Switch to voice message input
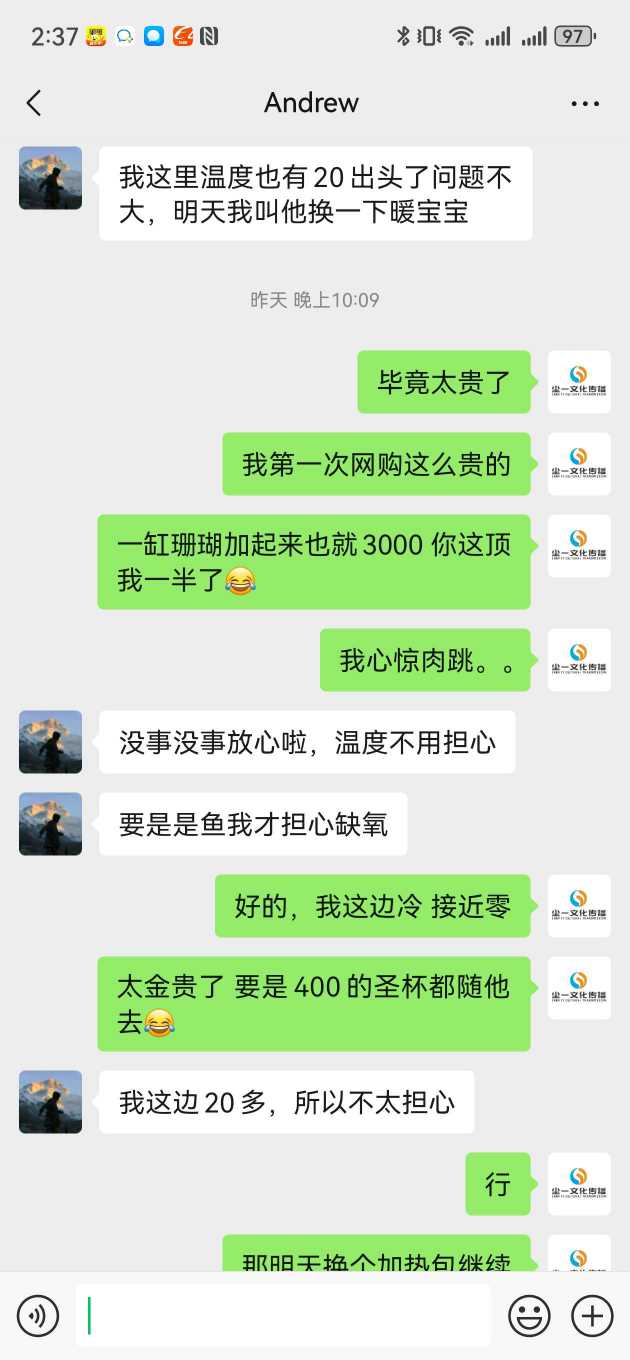 click(x=38, y=1316)
